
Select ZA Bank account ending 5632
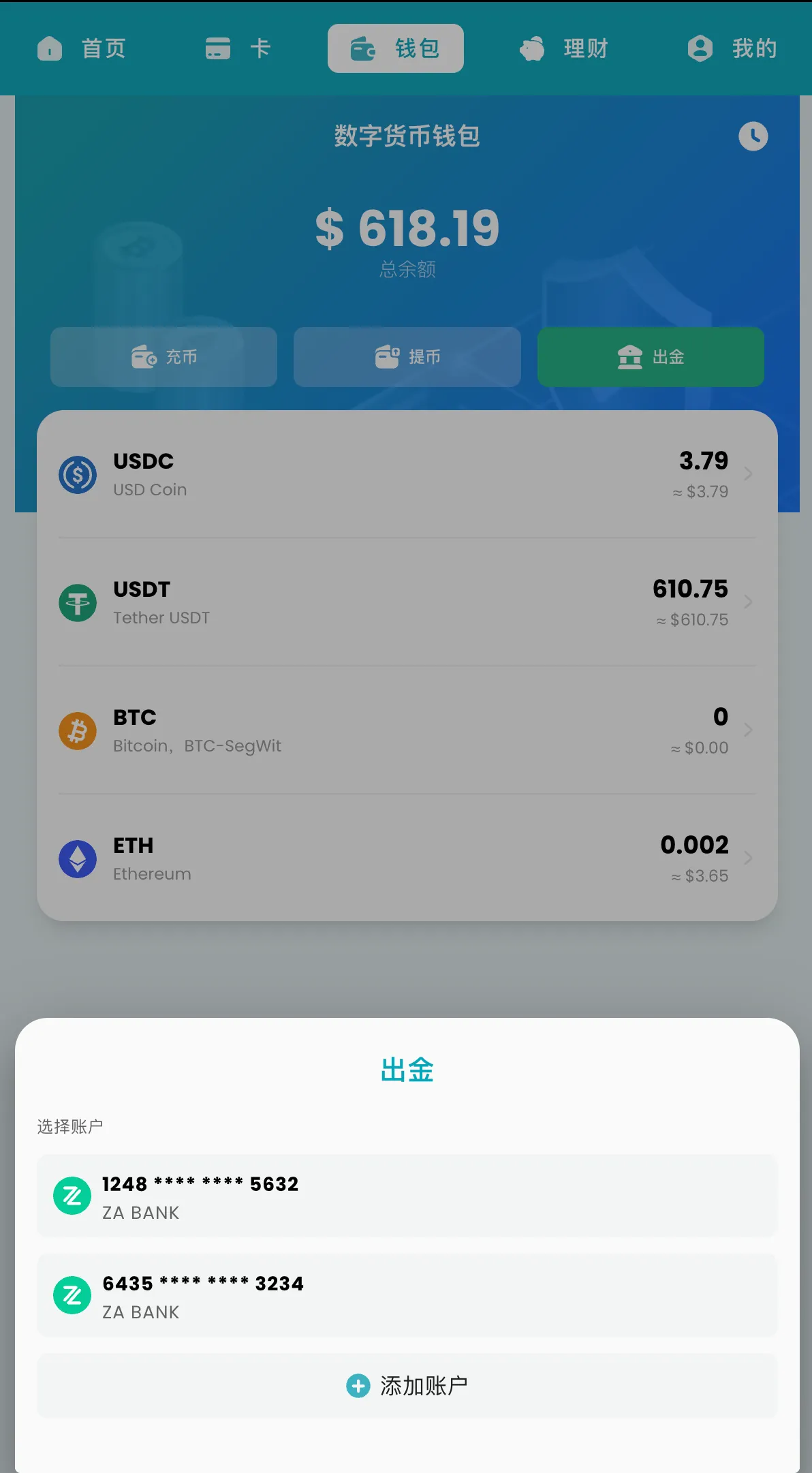(407, 1196)
